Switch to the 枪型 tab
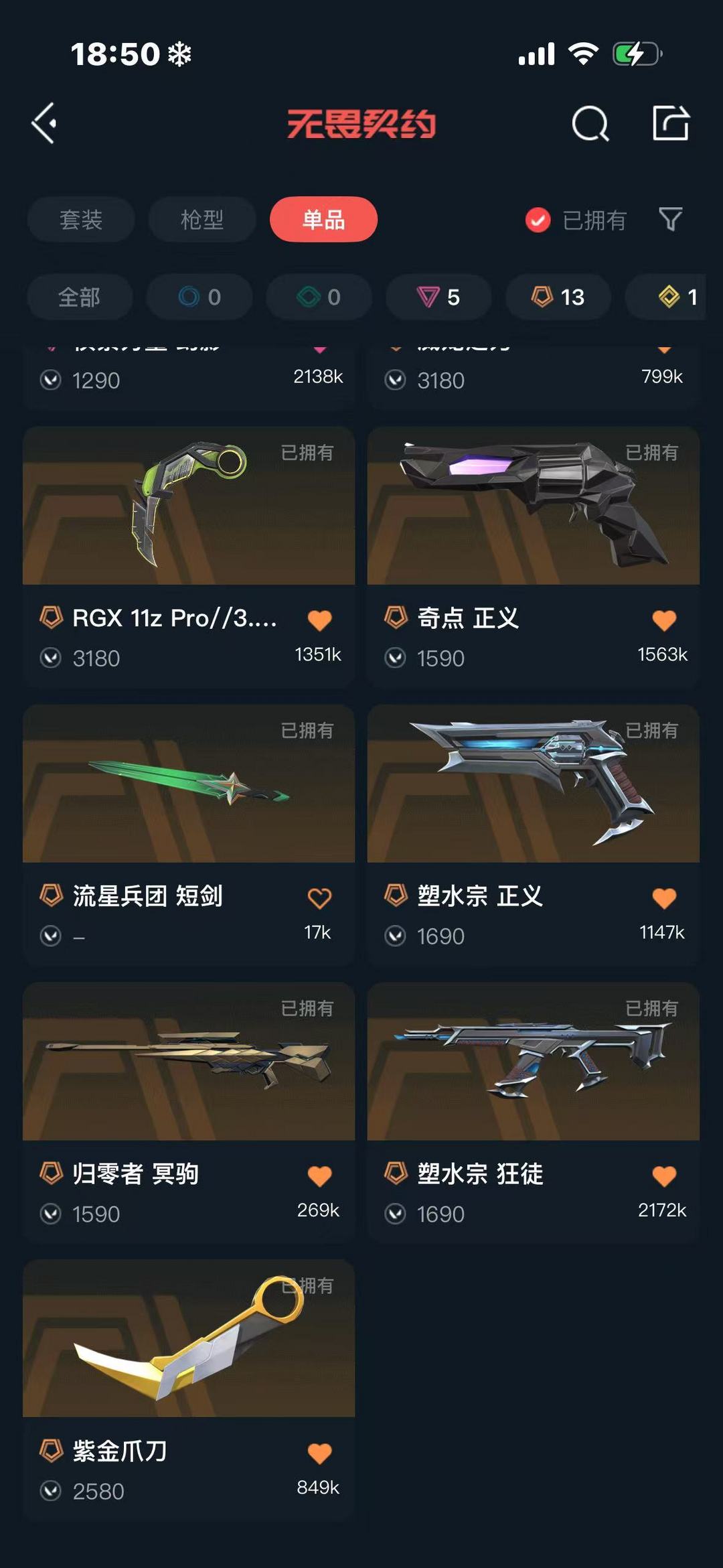 point(202,220)
